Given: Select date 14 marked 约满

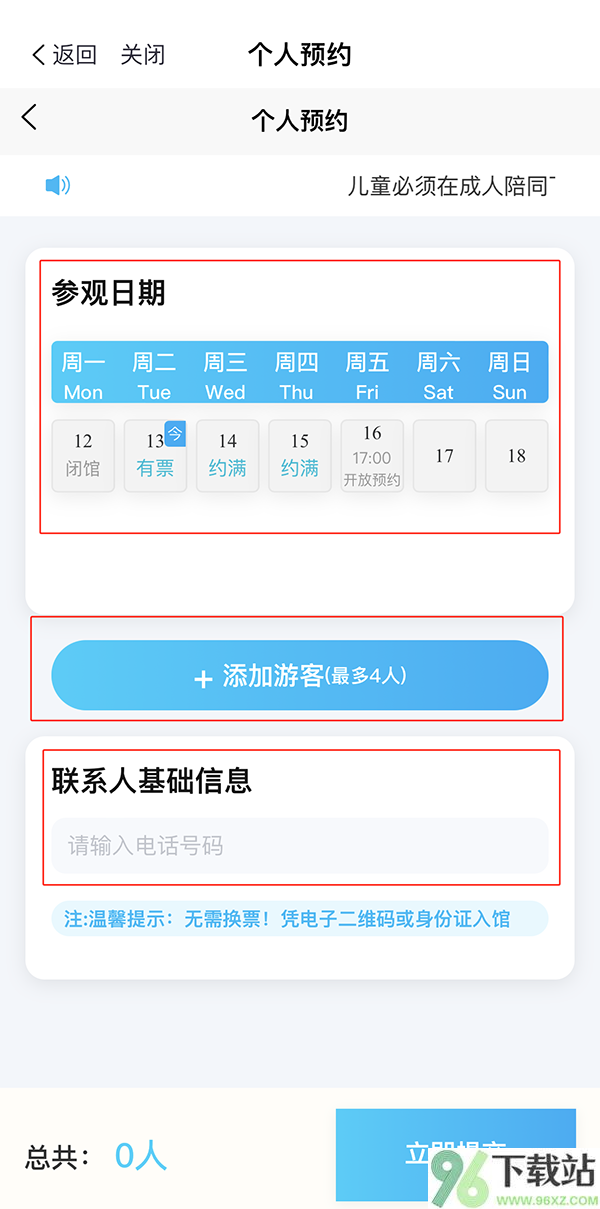Looking at the screenshot, I should tap(227, 456).
